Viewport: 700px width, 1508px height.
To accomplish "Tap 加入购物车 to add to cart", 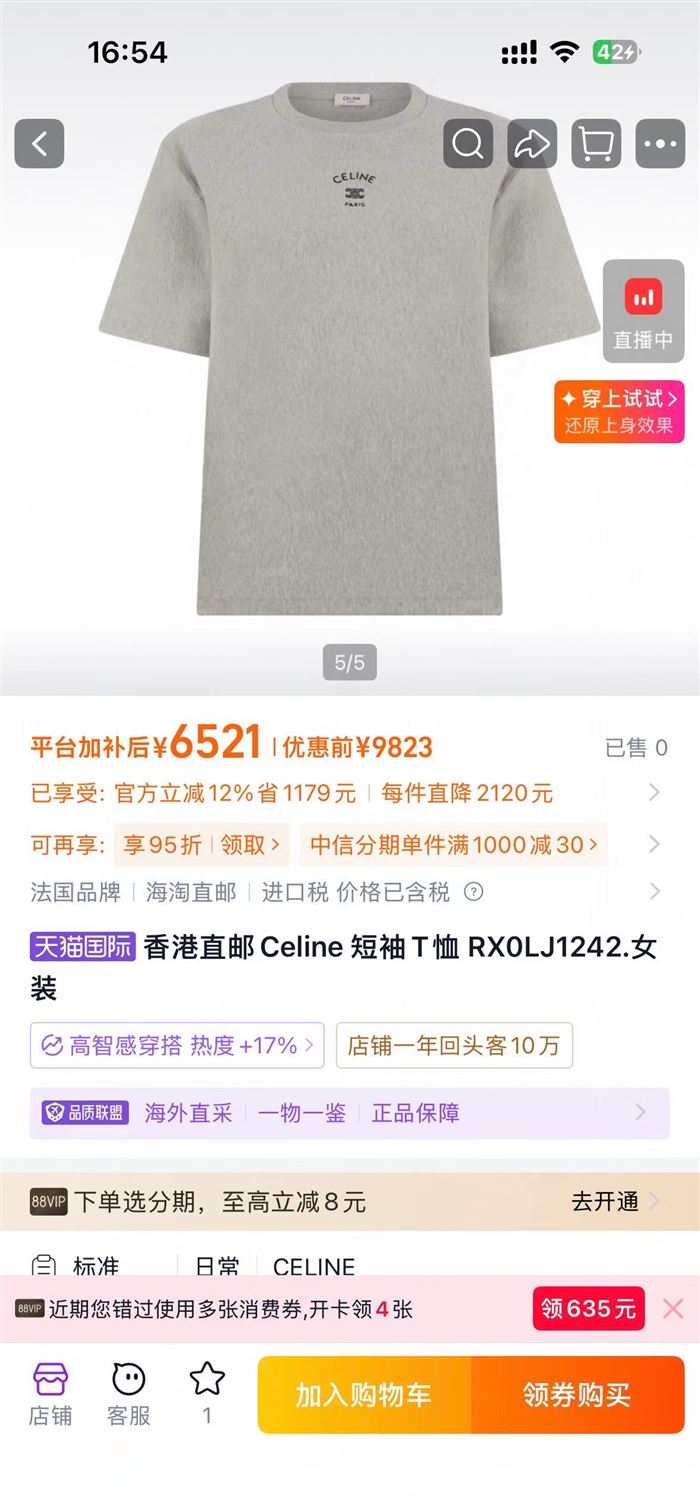I will 364,1395.
